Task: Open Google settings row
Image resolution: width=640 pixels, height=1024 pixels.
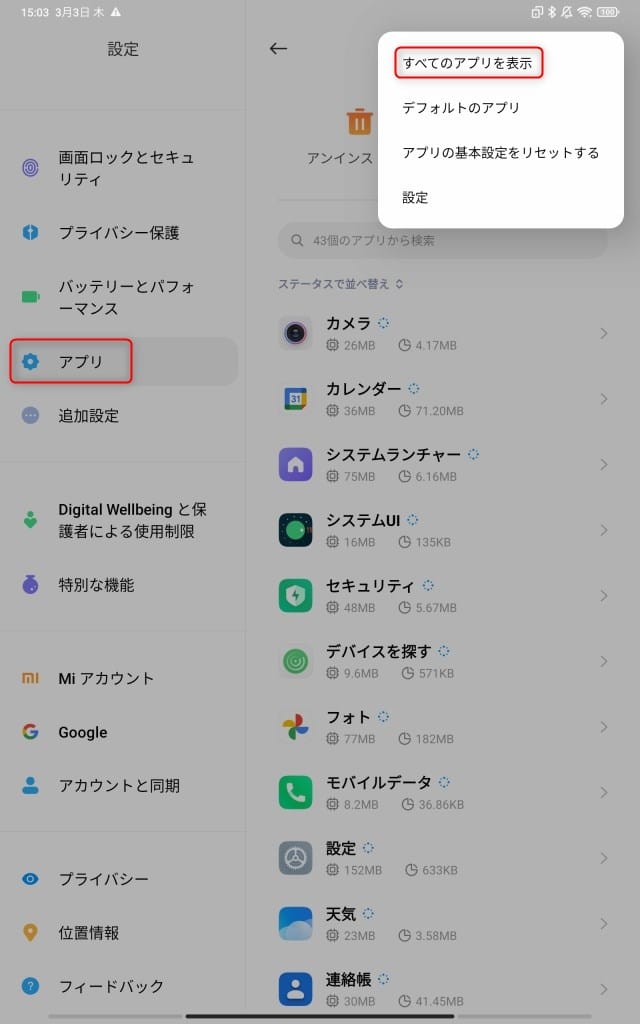Action: point(123,732)
